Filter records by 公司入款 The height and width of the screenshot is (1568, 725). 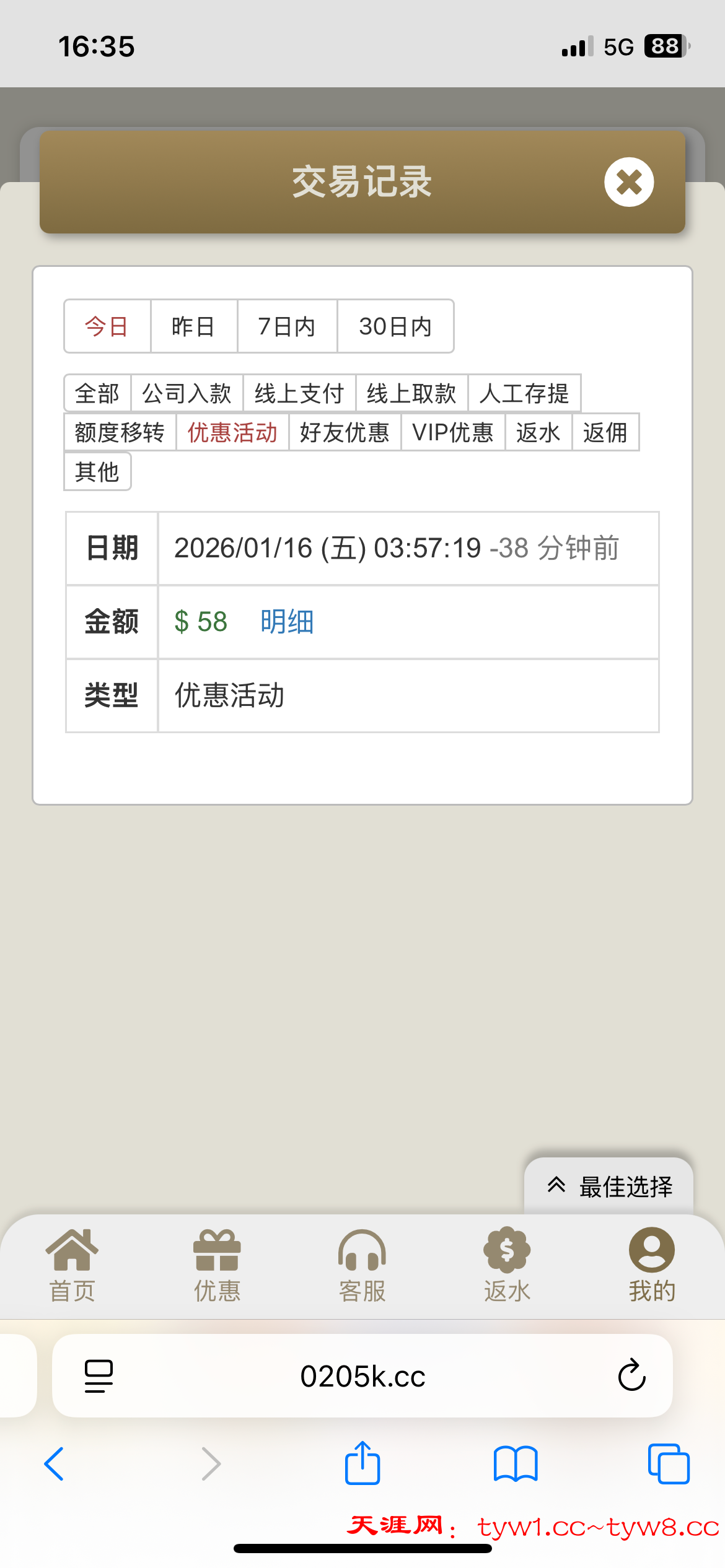[187, 393]
